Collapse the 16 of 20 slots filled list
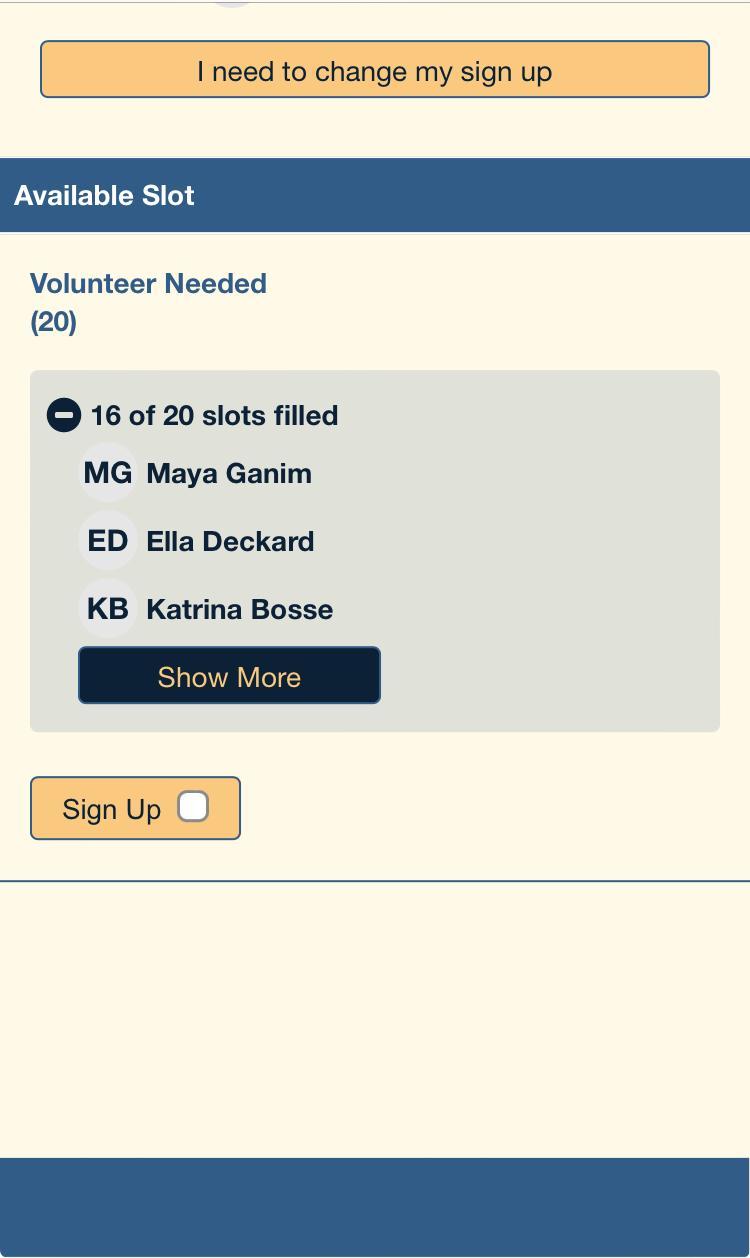This screenshot has height=1258, width=750. [x=64, y=415]
